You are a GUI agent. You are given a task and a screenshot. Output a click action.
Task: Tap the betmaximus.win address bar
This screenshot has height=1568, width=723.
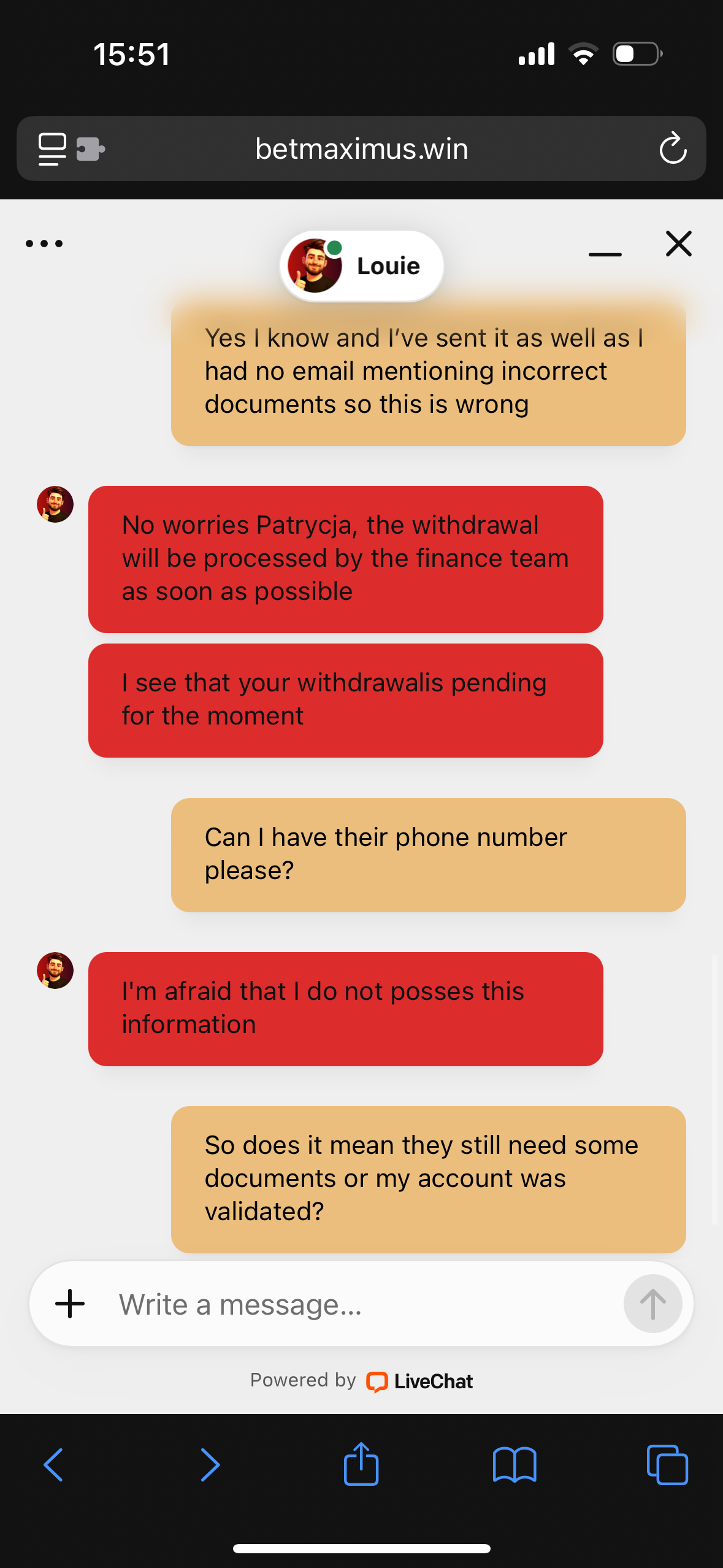[x=361, y=148]
